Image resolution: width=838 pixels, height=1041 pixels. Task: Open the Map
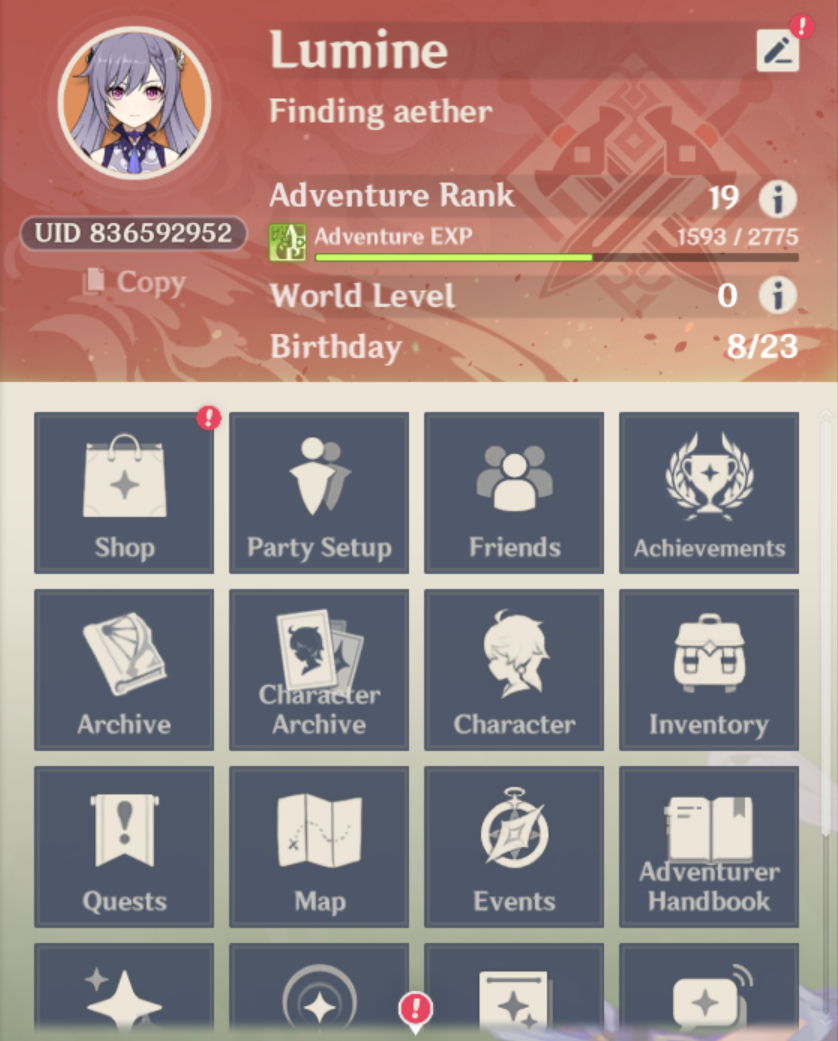point(319,847)
